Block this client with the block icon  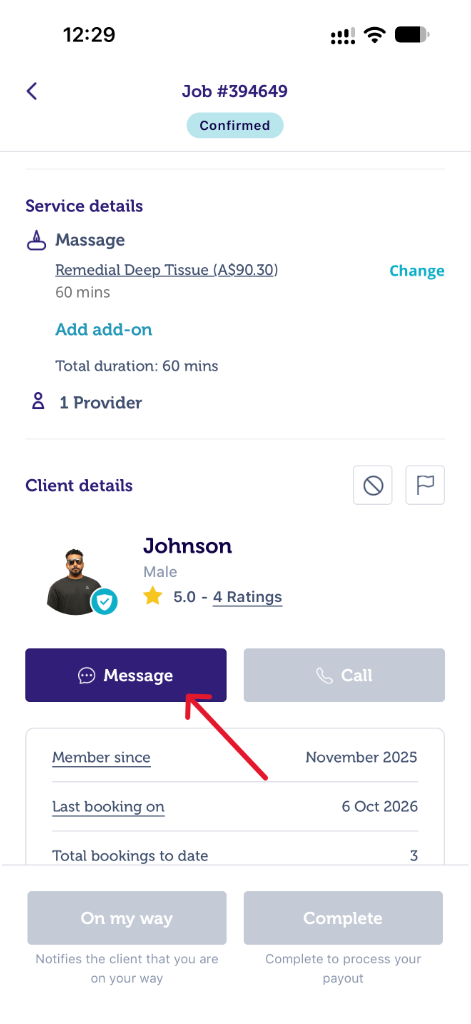(373, 485)
